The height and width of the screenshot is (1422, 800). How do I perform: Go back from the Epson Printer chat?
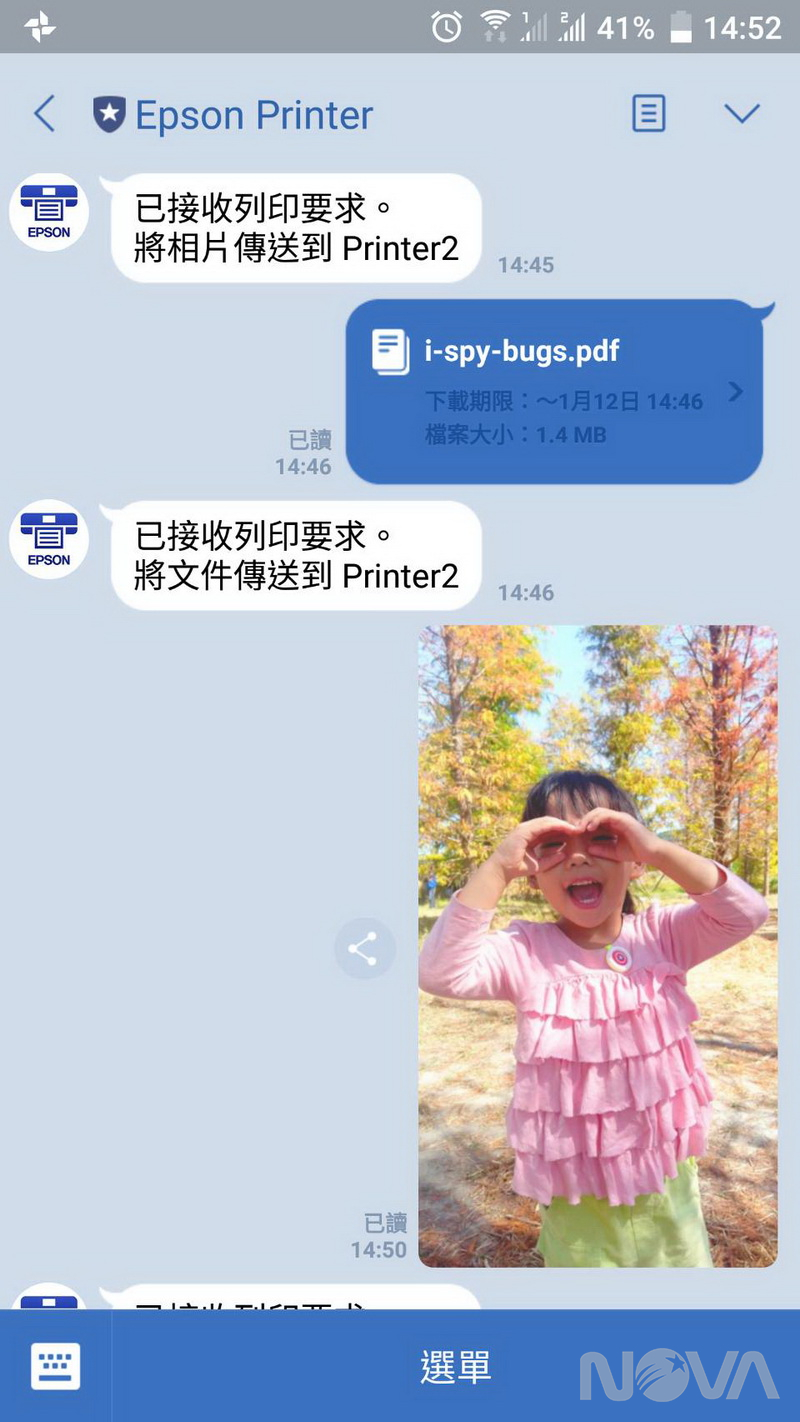click(45, 114)
